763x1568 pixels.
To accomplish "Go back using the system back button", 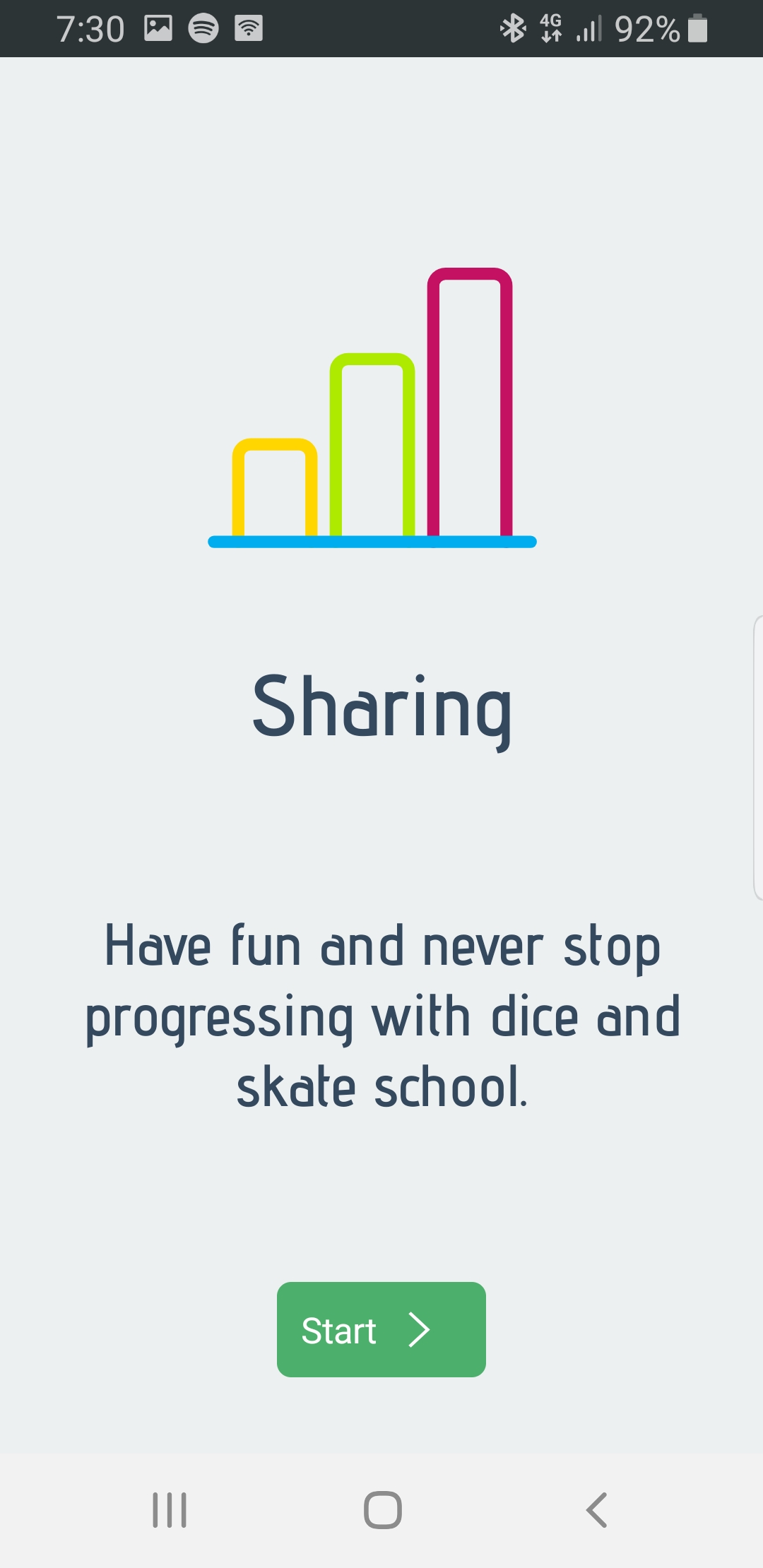I will [597, 1510].
